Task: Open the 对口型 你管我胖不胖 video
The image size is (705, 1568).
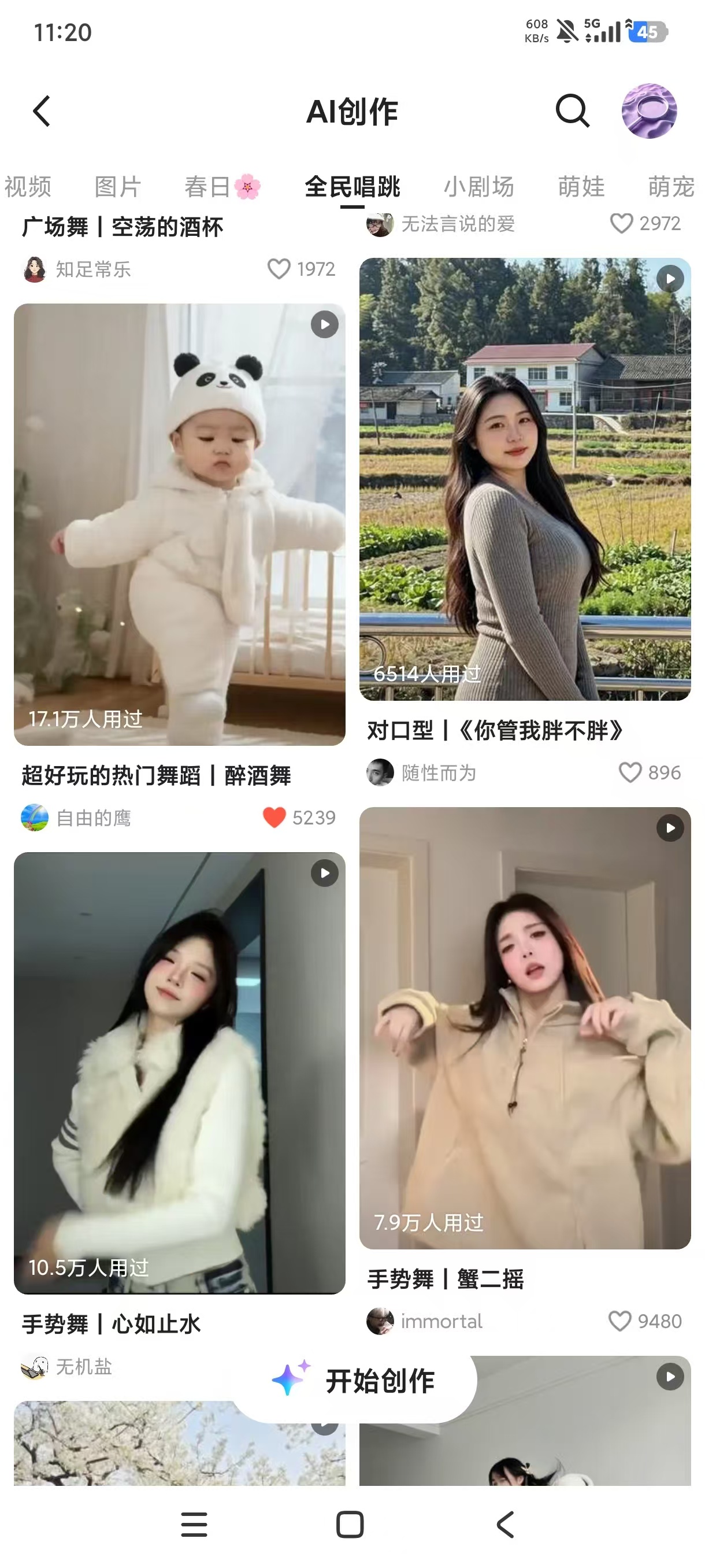Action: [x=525, y=479]
